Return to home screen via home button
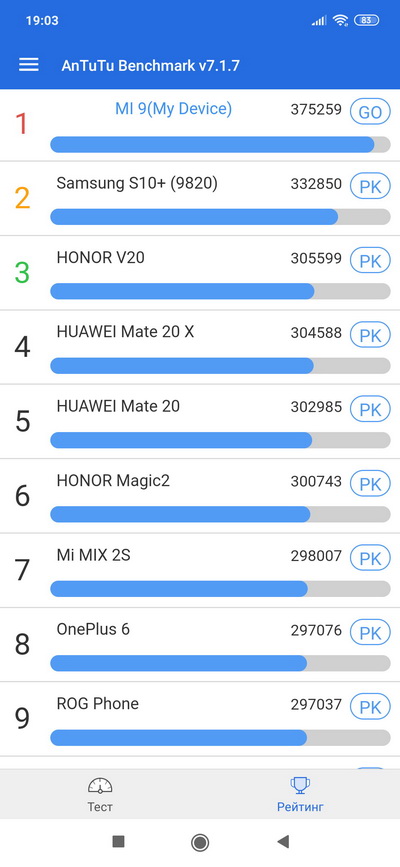The width and height of the screenshot is (400, 867). click(200, 842)
